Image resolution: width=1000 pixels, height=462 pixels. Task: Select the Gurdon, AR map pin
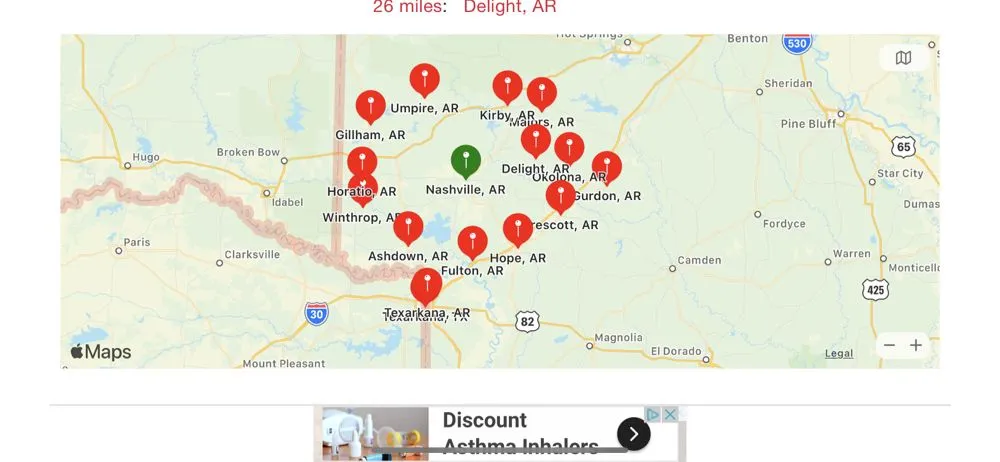pyautogui.click(x=606, y=166)
